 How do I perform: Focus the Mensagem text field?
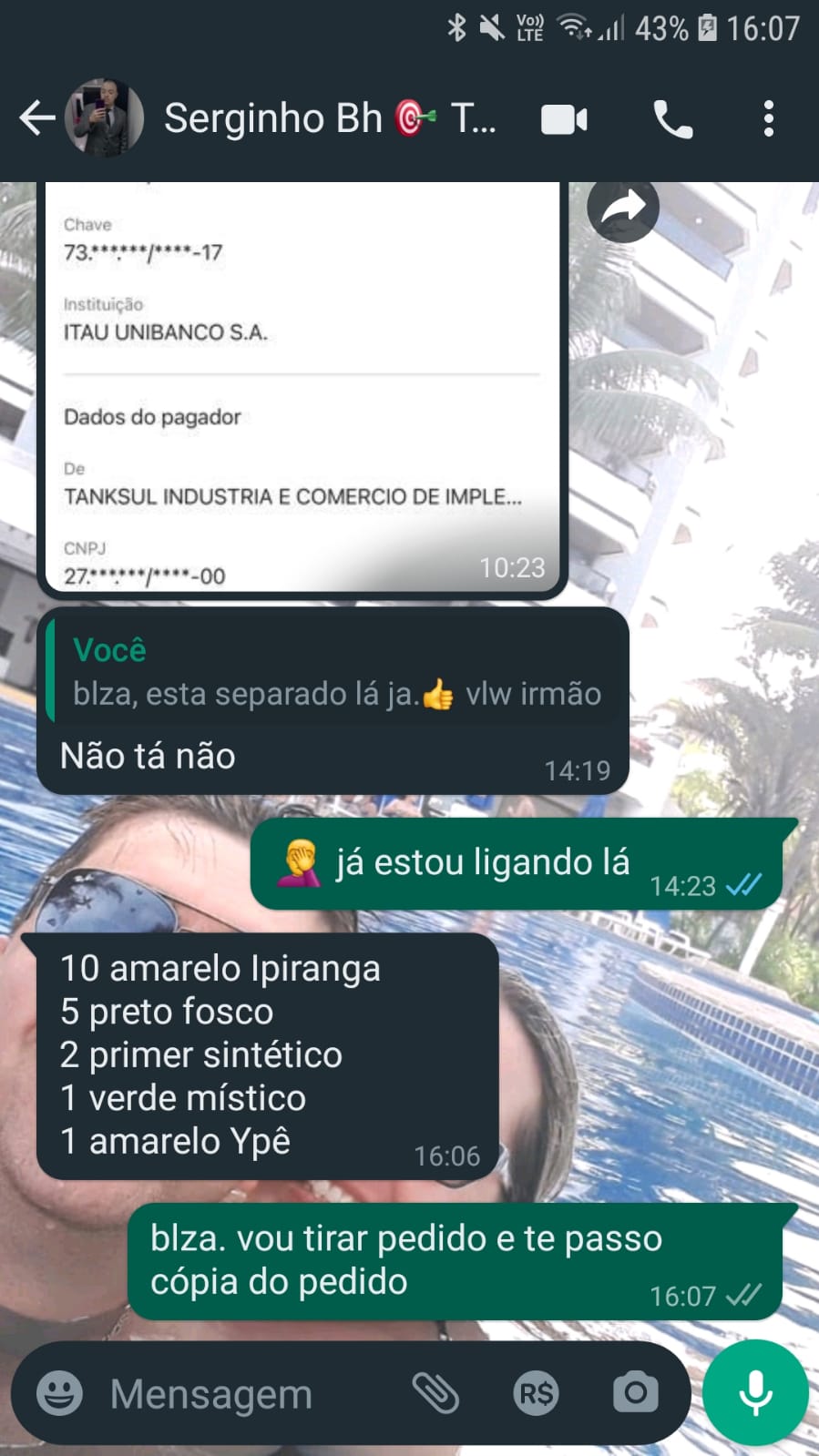click(246, 1393)
